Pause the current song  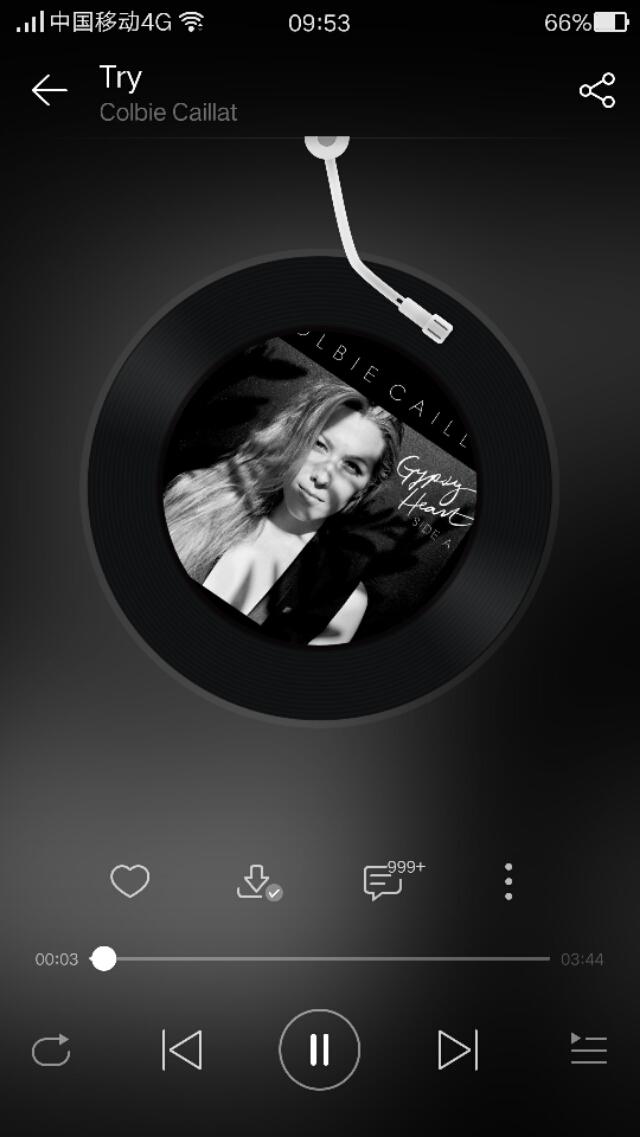319,1050
